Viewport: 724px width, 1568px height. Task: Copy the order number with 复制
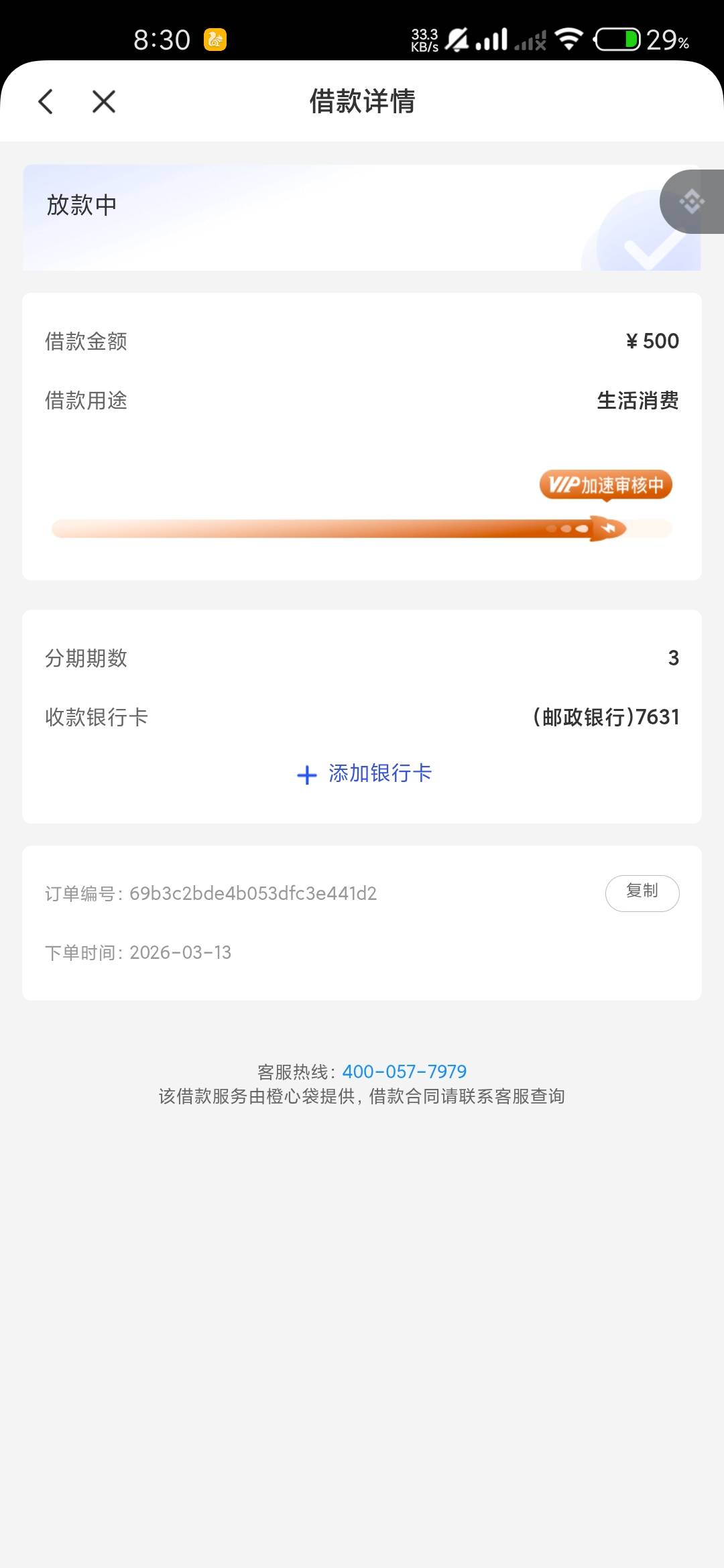tap(642, 893)
